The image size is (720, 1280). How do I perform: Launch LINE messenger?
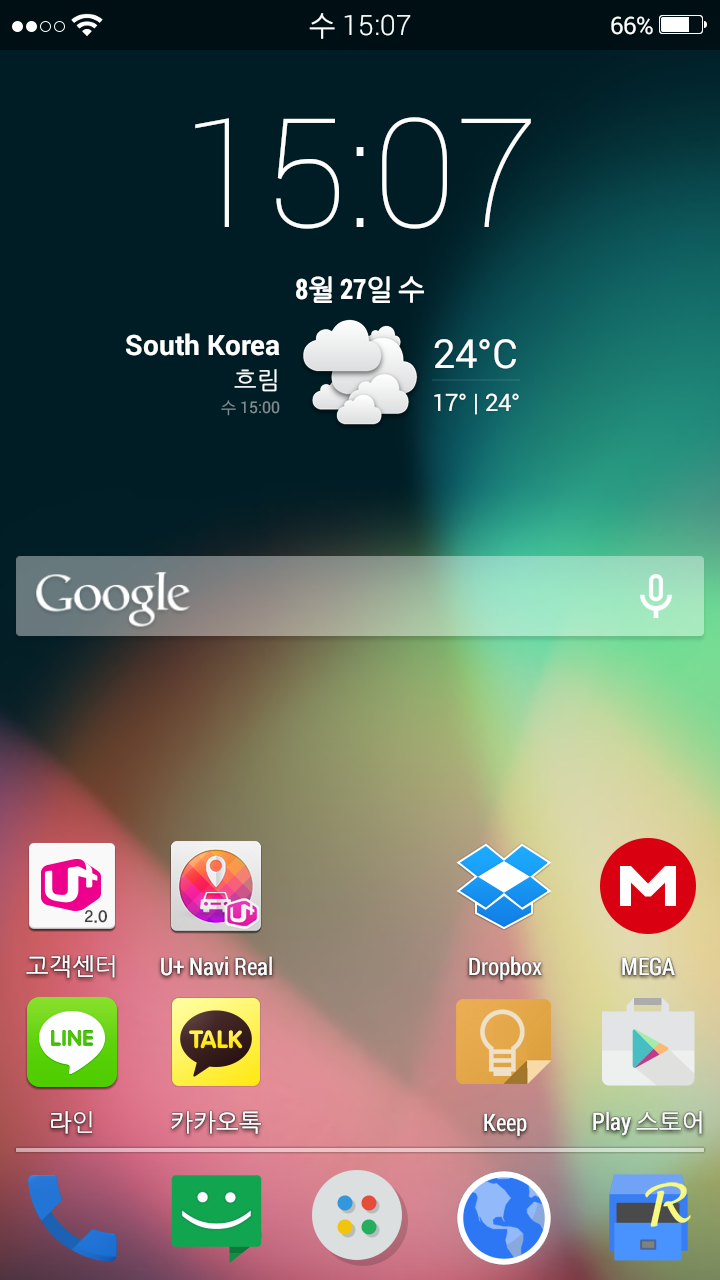[x=71, y=1042]
